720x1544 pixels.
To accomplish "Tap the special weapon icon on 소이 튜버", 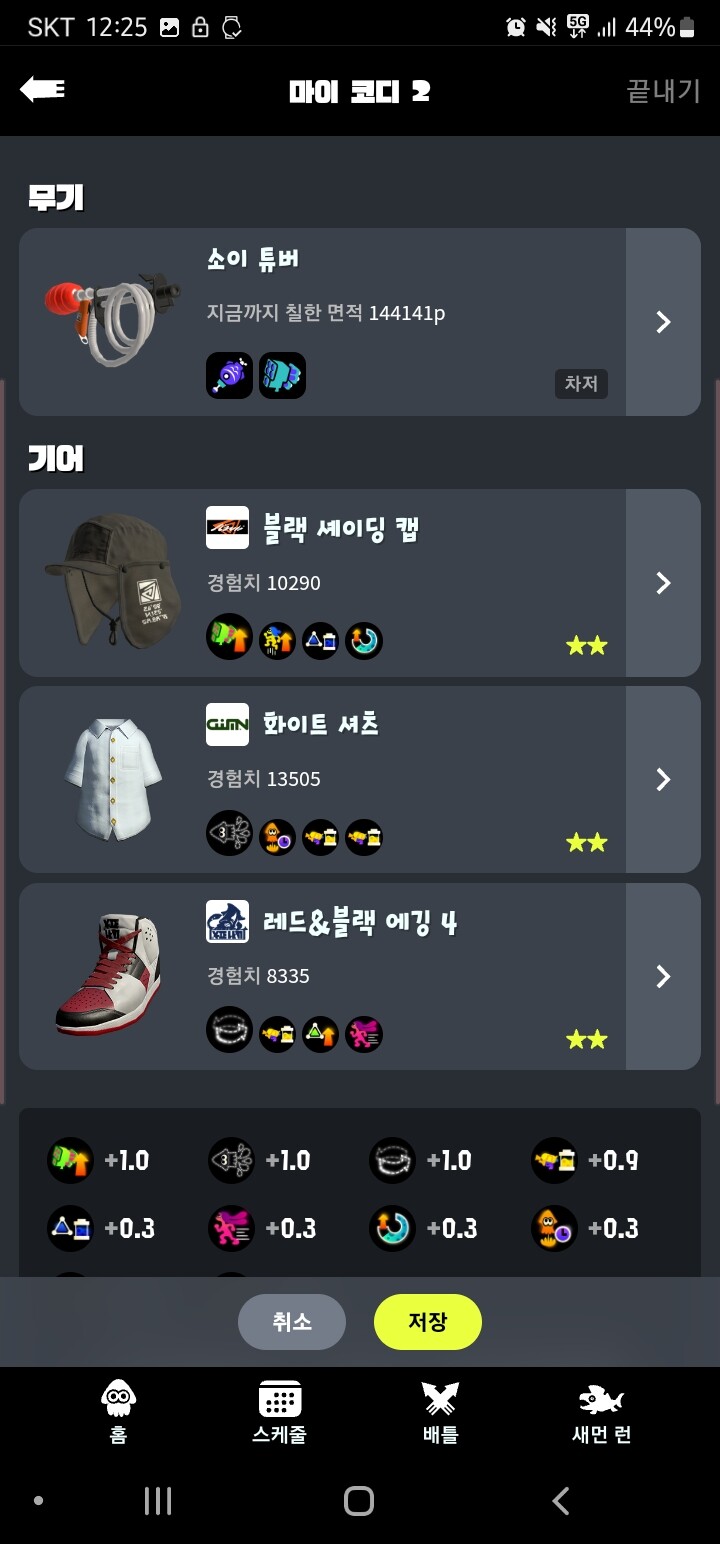I will point(282,375).
